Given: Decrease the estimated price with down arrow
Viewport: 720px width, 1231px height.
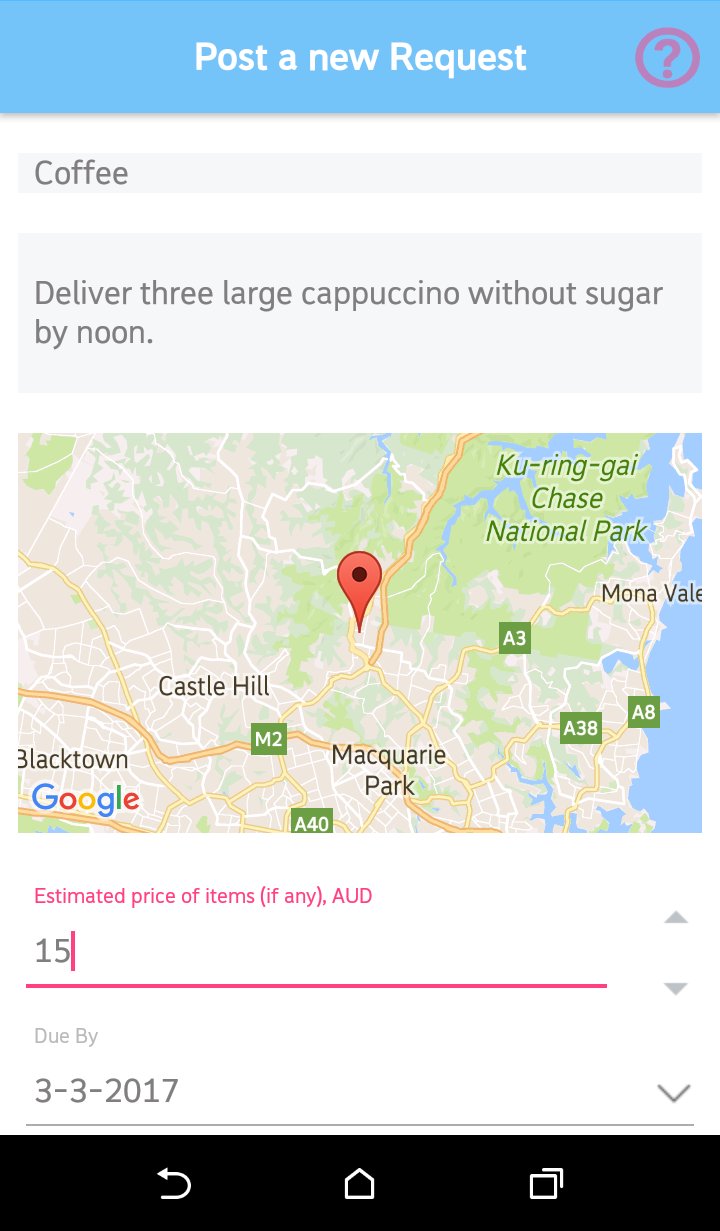Looking at the screenshot, I should (x=676, y=988).
